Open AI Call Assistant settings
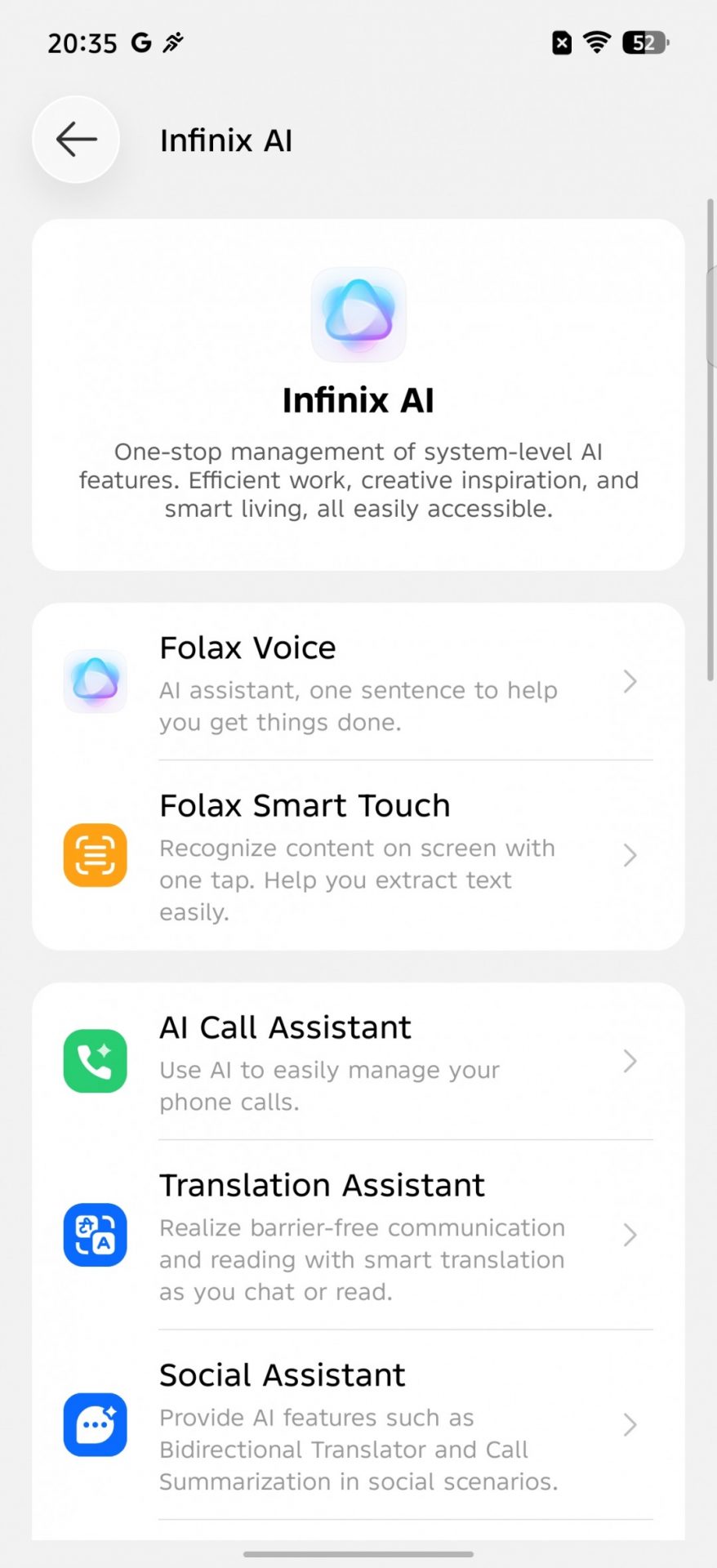This screenshot has width=717, height=1568. (358, 1061)
